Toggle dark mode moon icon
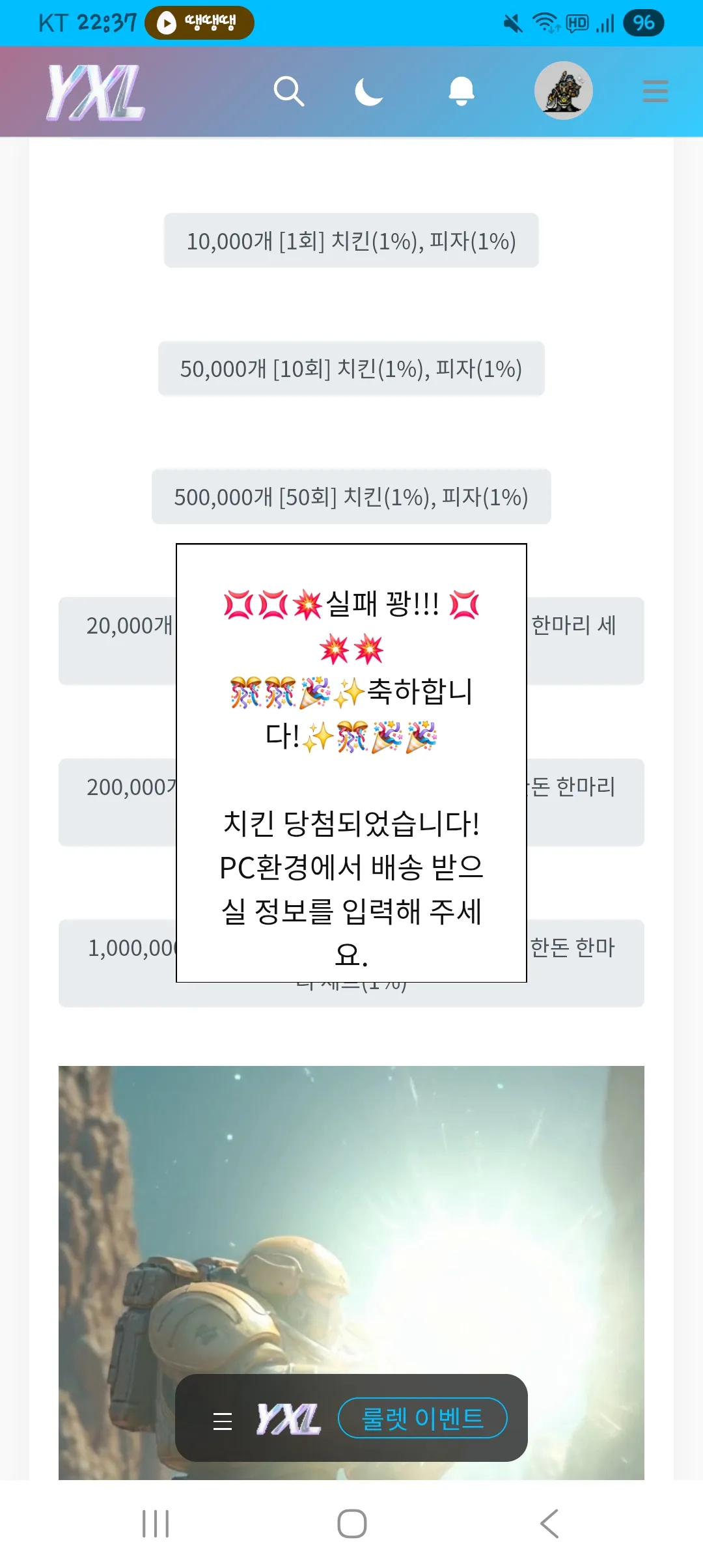 (x=368, y=91)
